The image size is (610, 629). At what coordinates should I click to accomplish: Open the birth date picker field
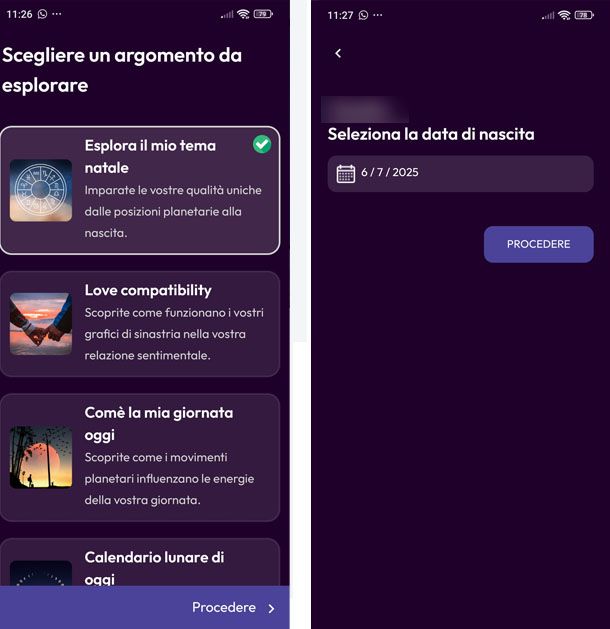tap(460, 173)
